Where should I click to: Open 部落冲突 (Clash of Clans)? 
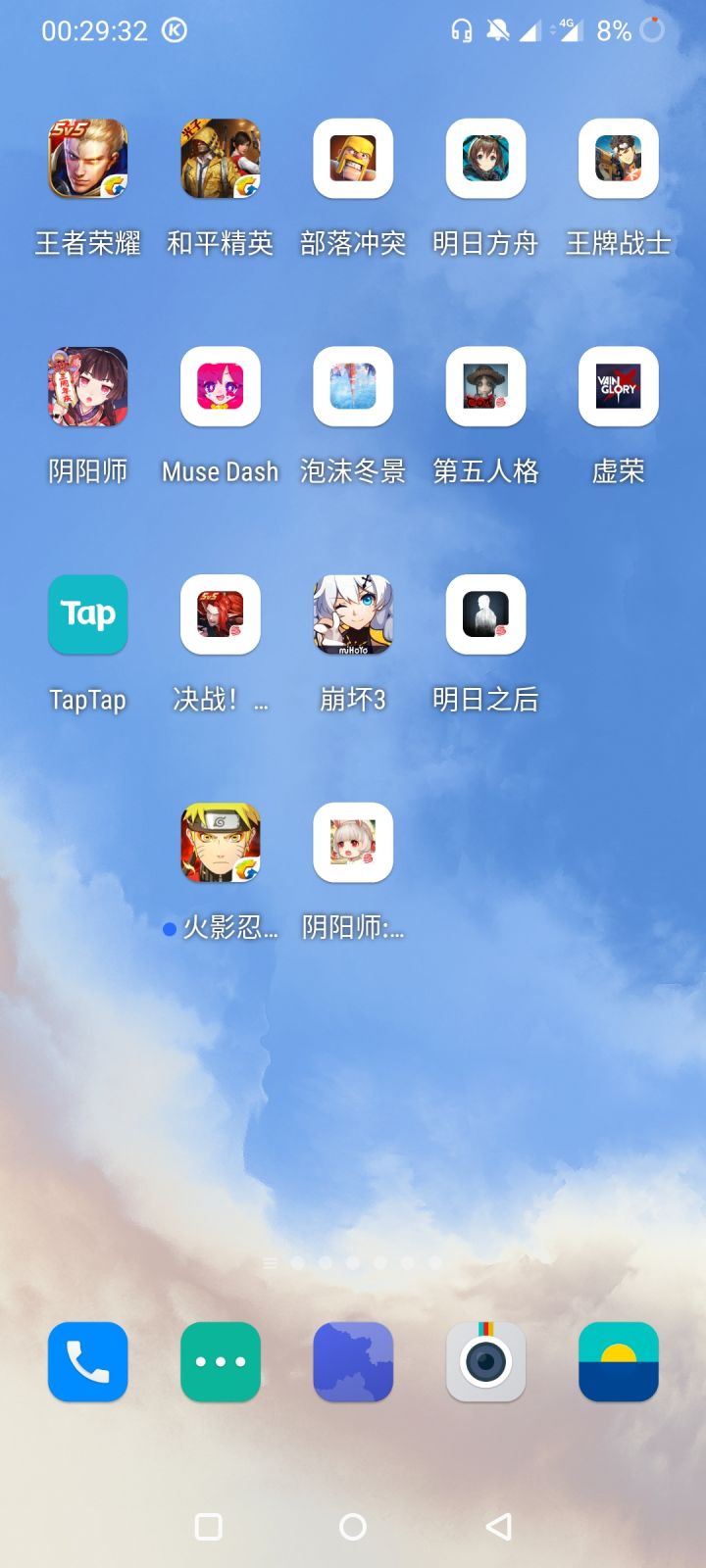click(353, 159)
